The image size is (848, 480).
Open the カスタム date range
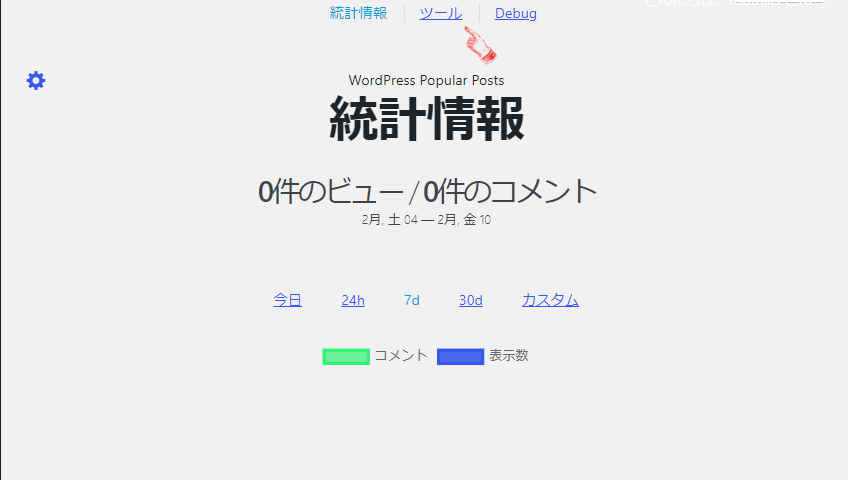(550, 300)
